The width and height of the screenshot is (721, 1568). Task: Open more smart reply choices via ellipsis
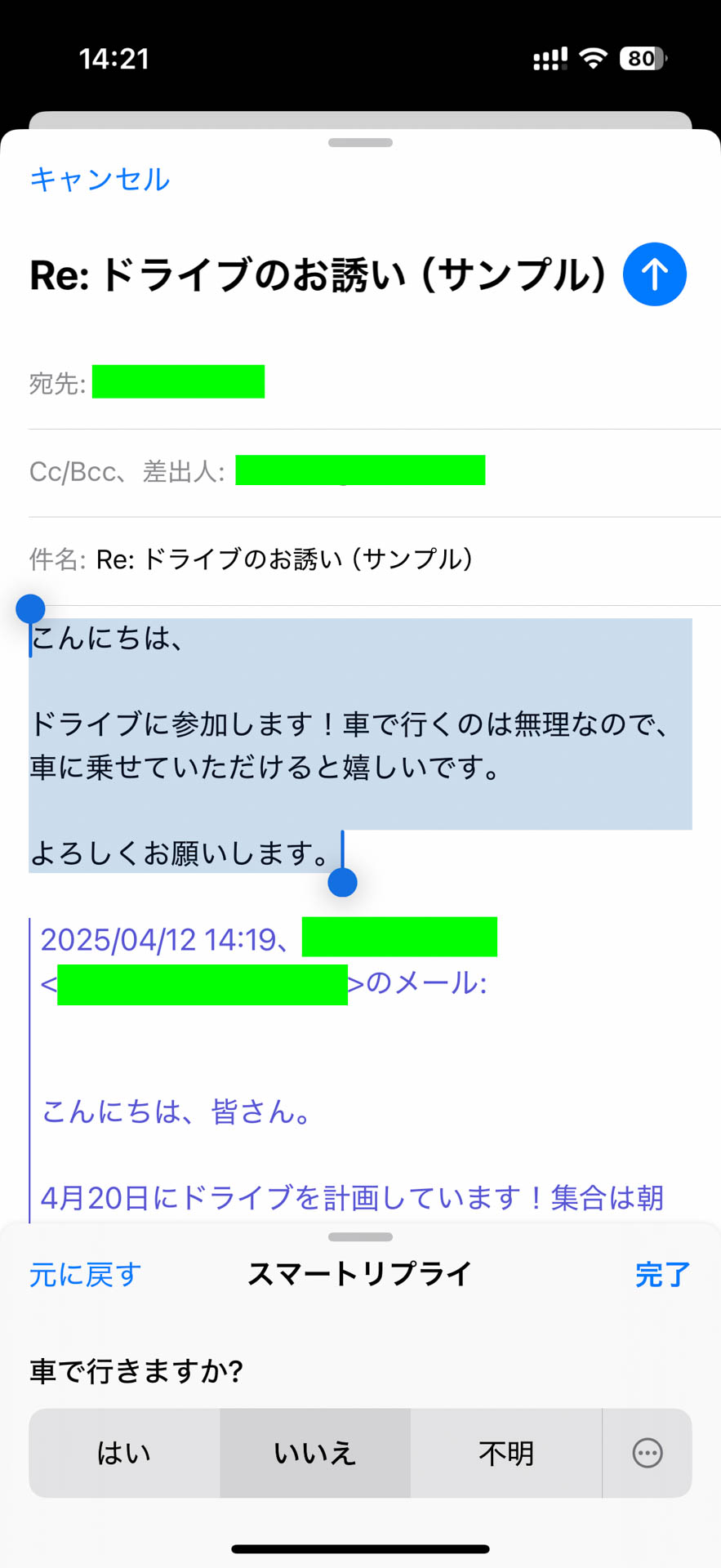tap(647, 1454)
